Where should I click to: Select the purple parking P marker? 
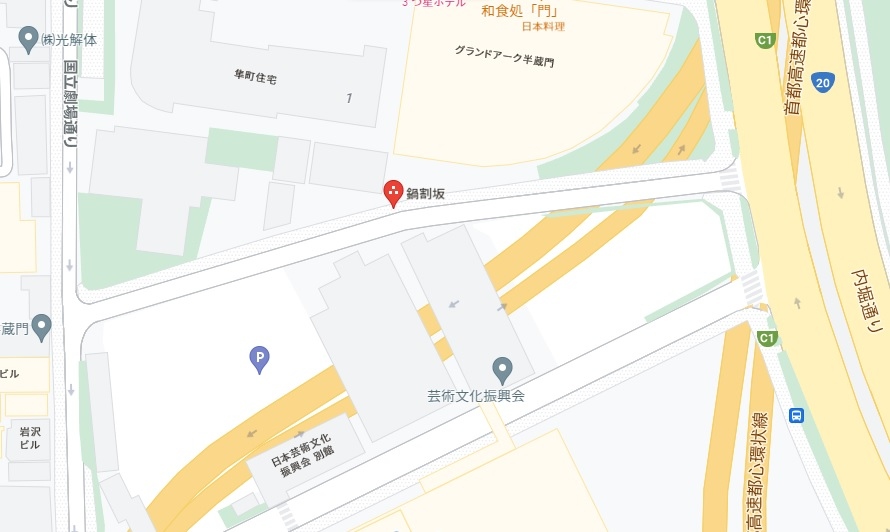click(x=259, y=358)
